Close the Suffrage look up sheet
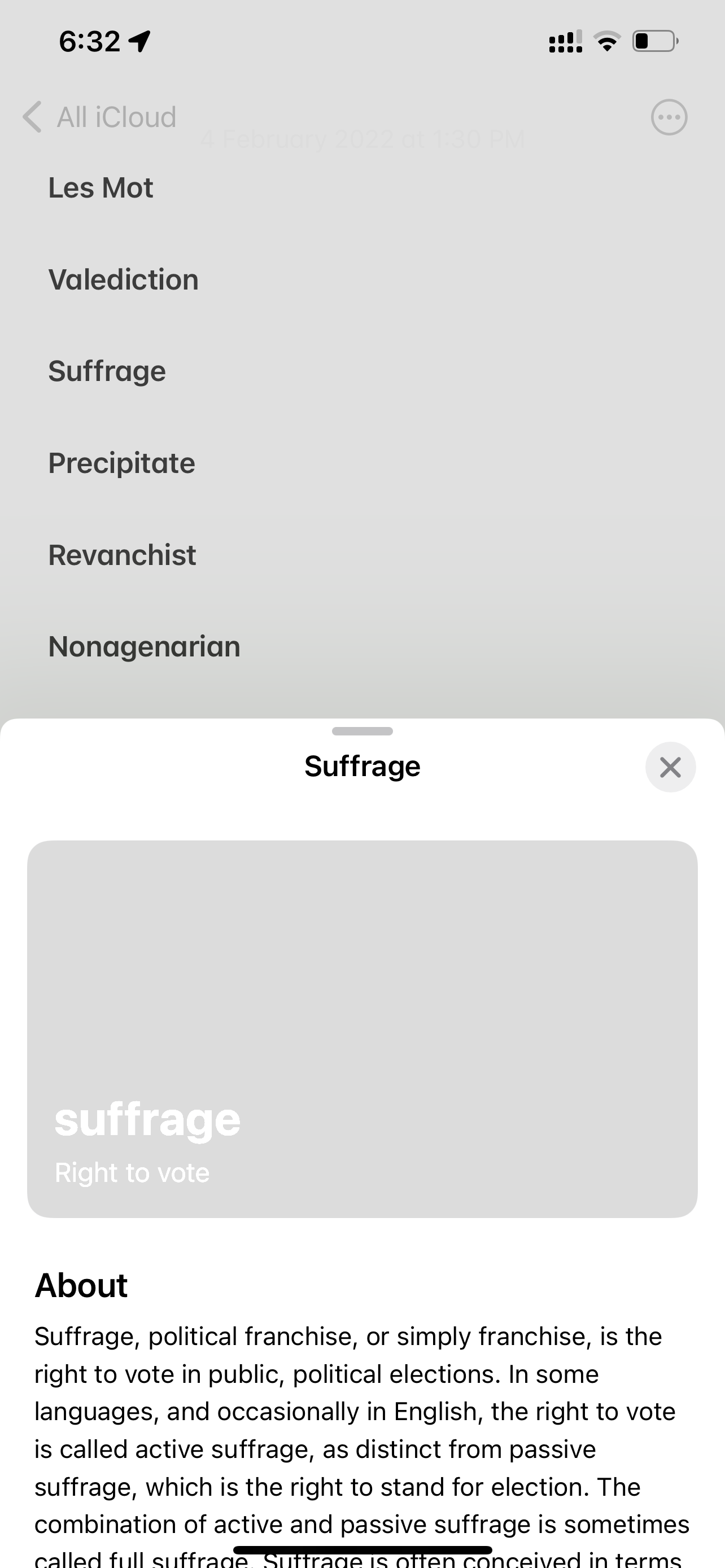This screenshot has width=725, height=1568. (670, 767)
